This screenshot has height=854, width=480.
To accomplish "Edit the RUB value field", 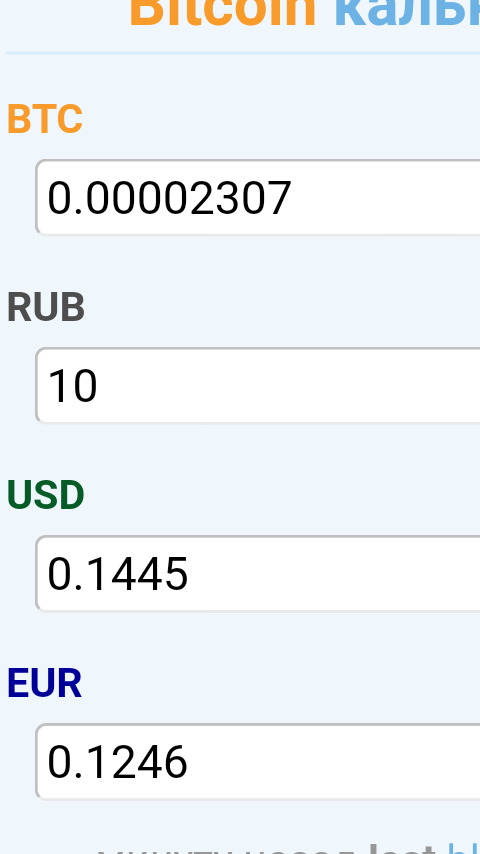I will (258, 386).
